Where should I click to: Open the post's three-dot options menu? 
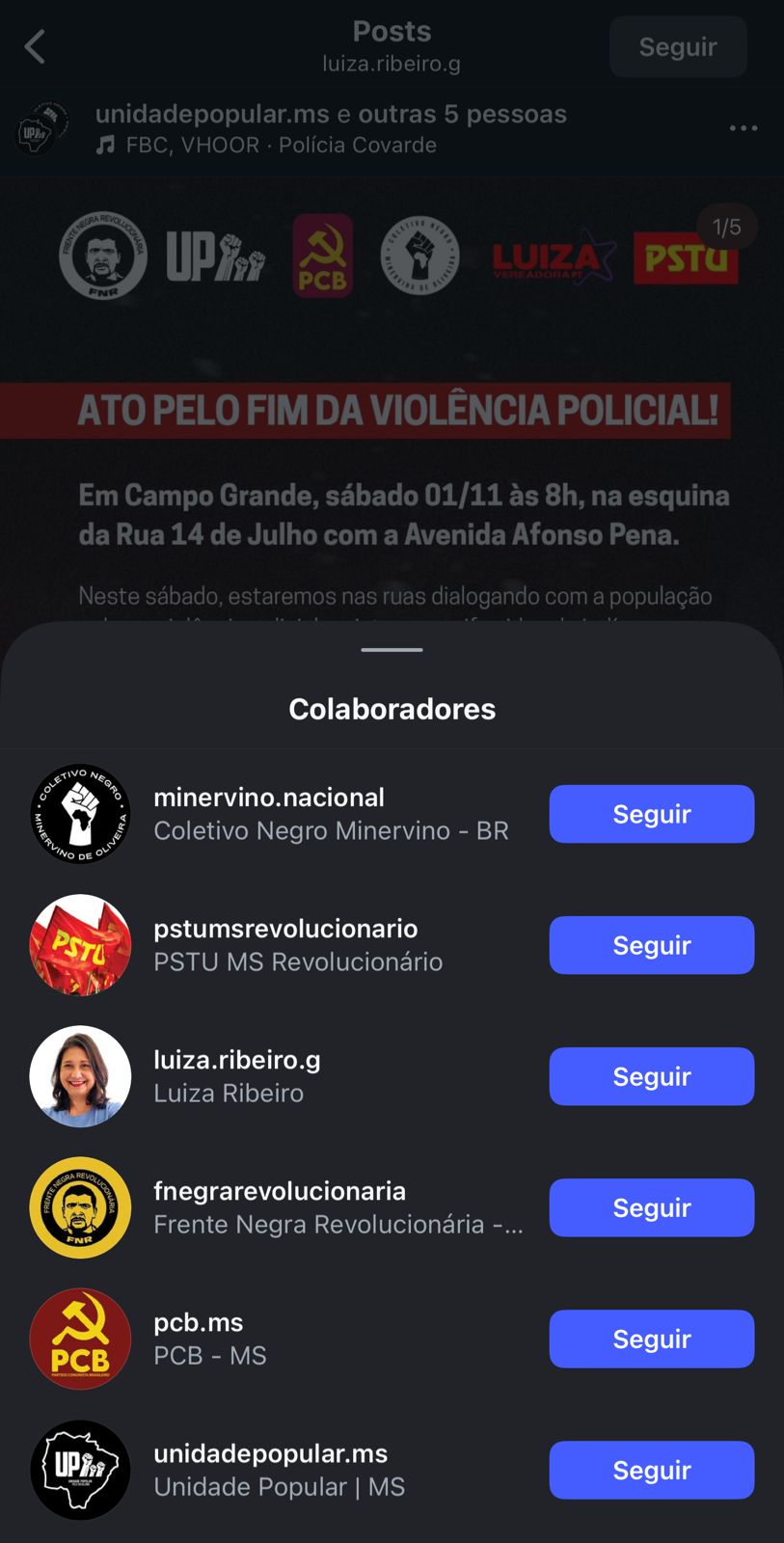[743, 128]
